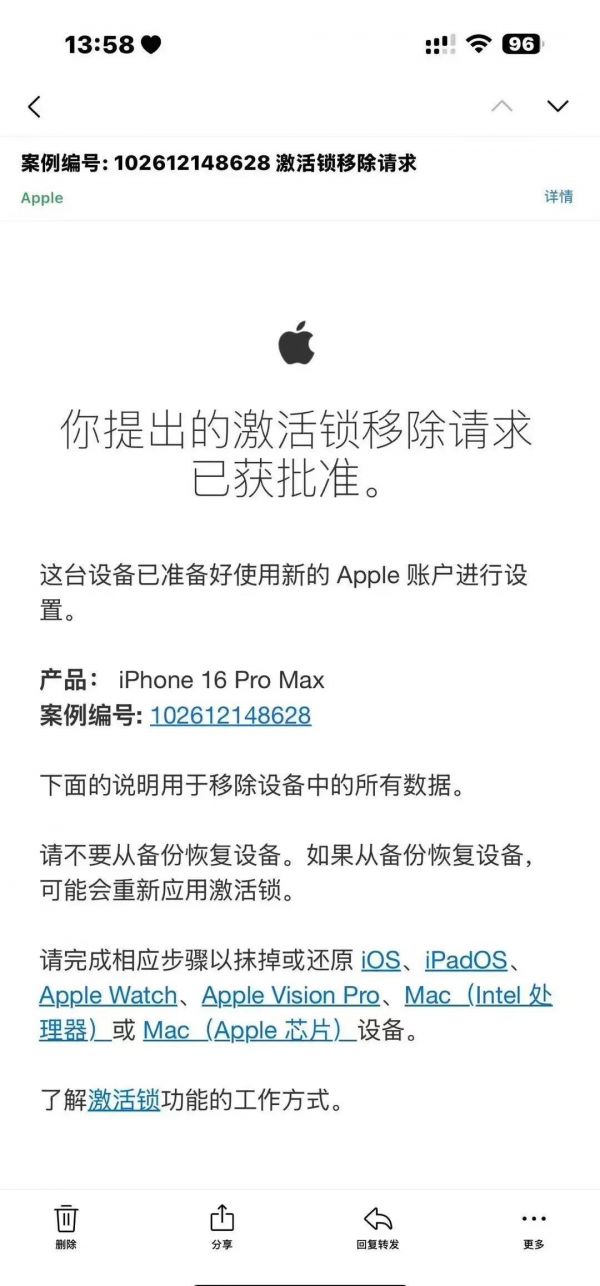Open case number 102612148628 link in body

pyautogui.click(x=230, y=715)
